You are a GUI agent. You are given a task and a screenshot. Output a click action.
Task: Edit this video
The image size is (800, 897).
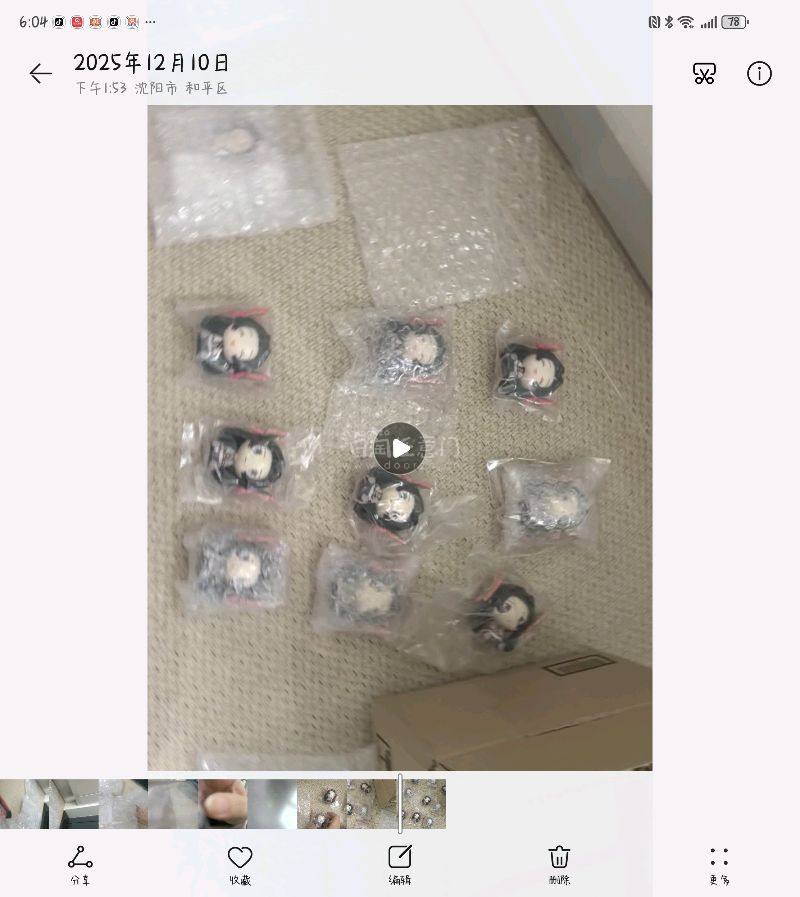400,864
